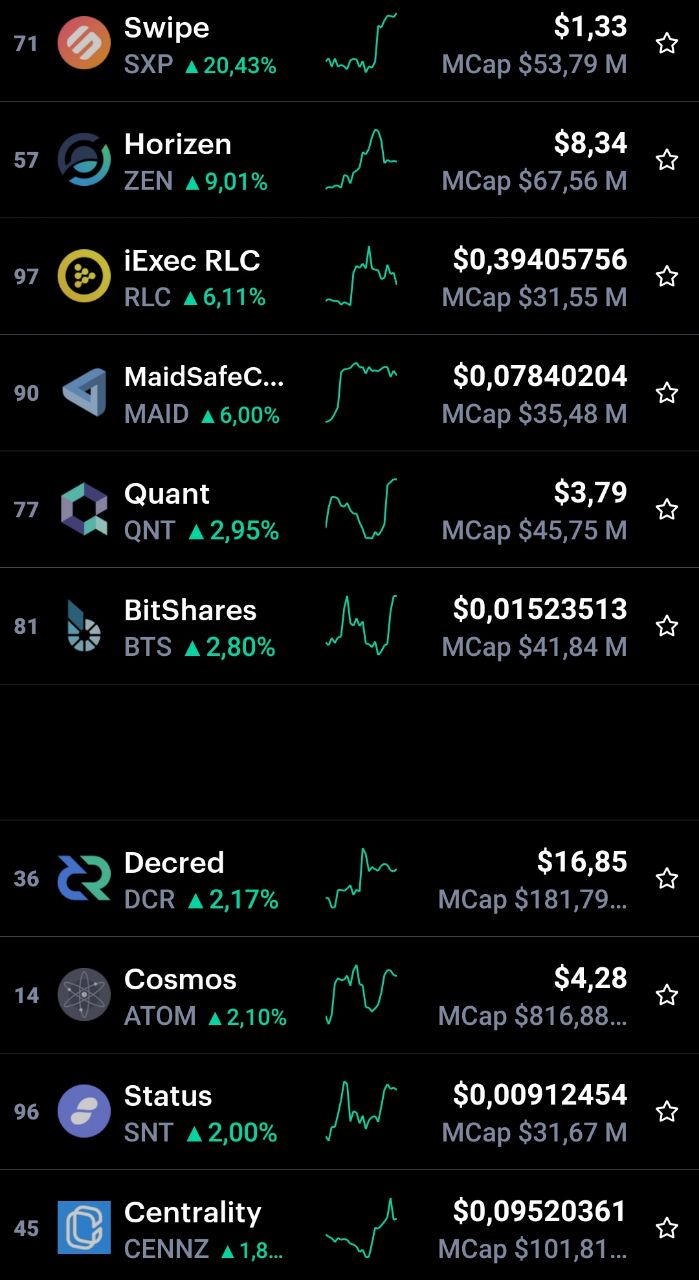The height and width of the screenshot is (1280, 699).
Task: View the iExec RLC coin page
Action: coord(349,276)
